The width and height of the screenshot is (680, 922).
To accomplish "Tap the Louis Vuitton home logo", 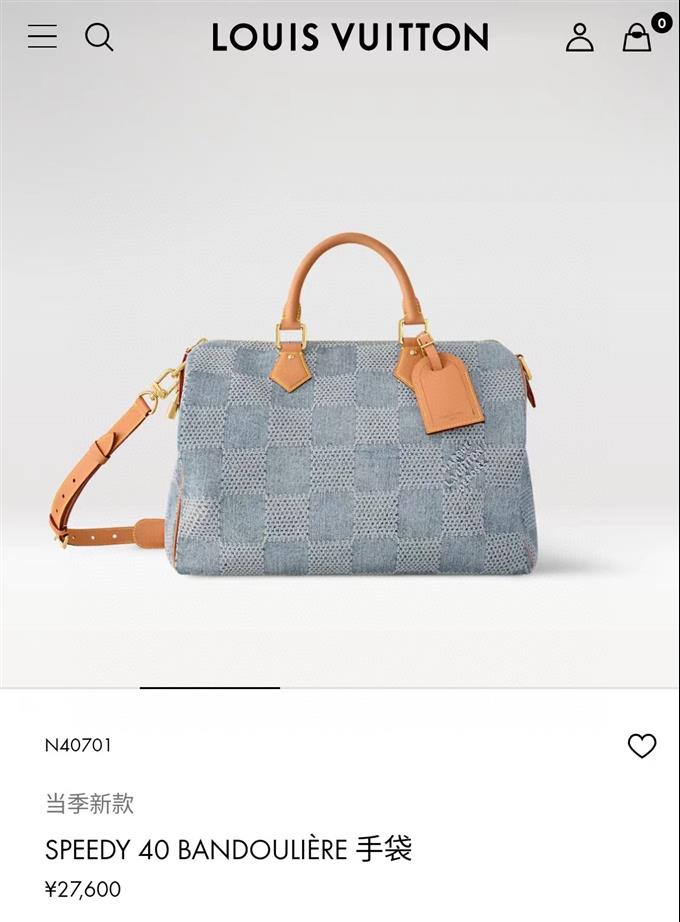I will coord(350,38).
